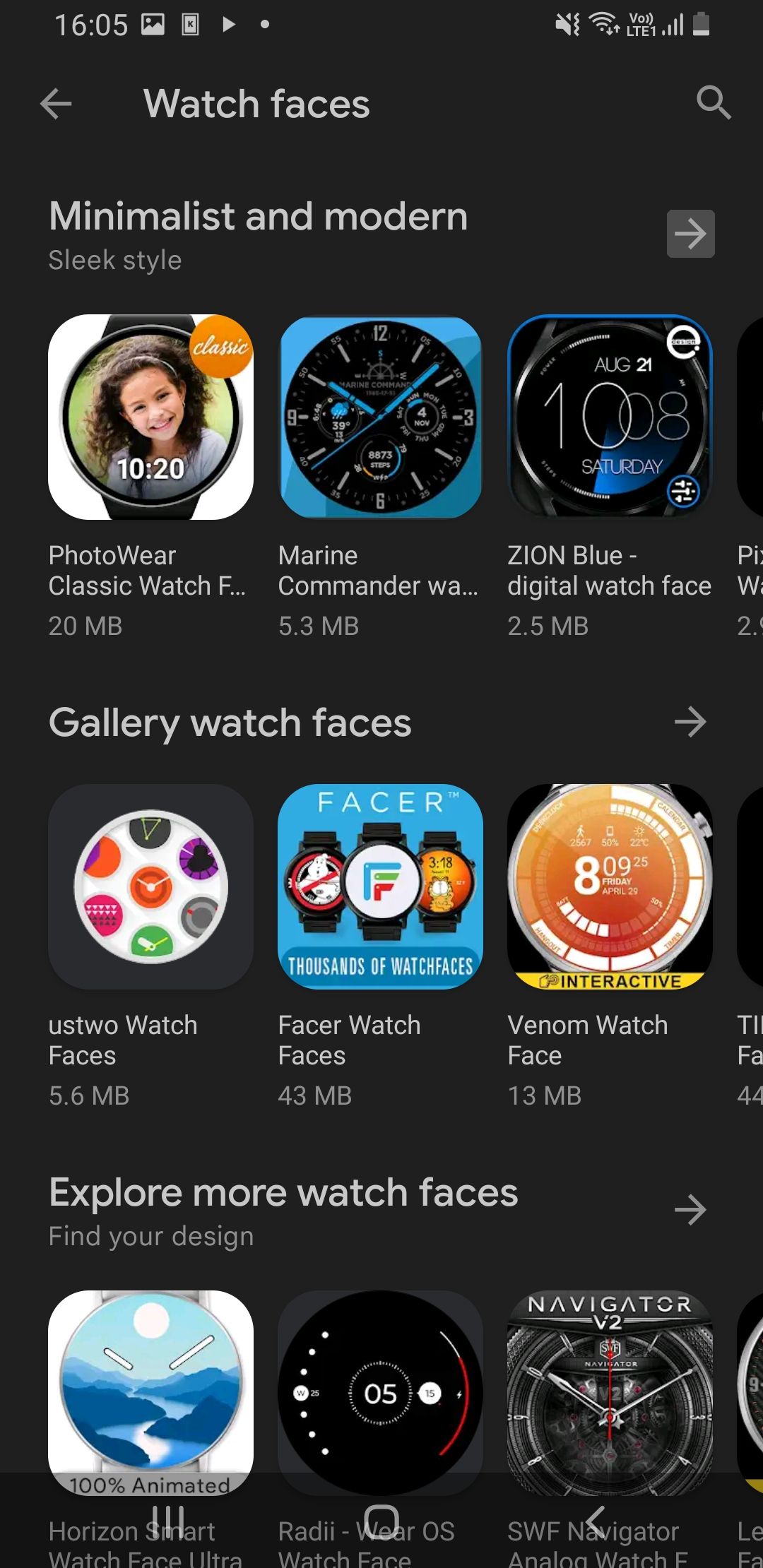Go back from Watch faces
Screen dimensions: 763x1568
[x=57, y=105]
